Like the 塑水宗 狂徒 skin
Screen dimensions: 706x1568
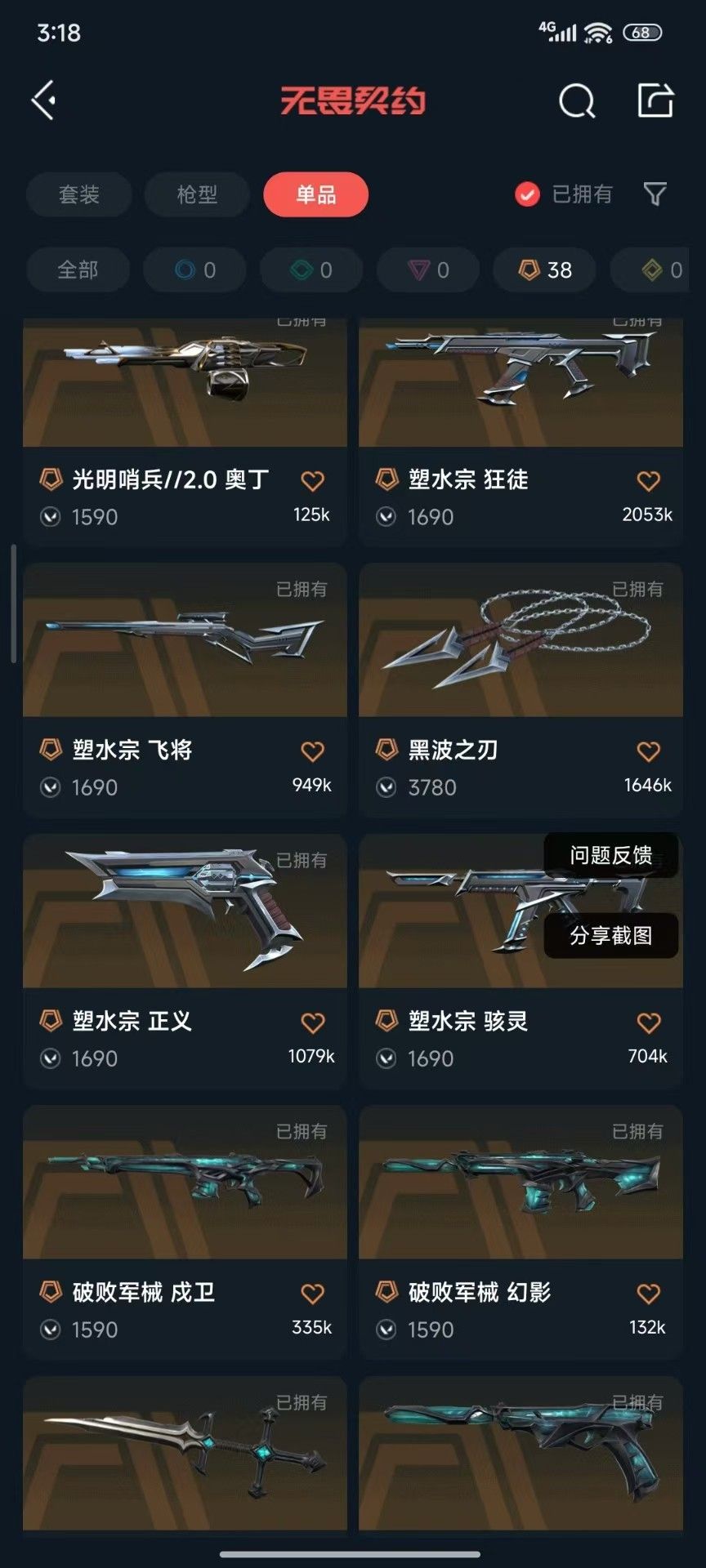(648, 481)
